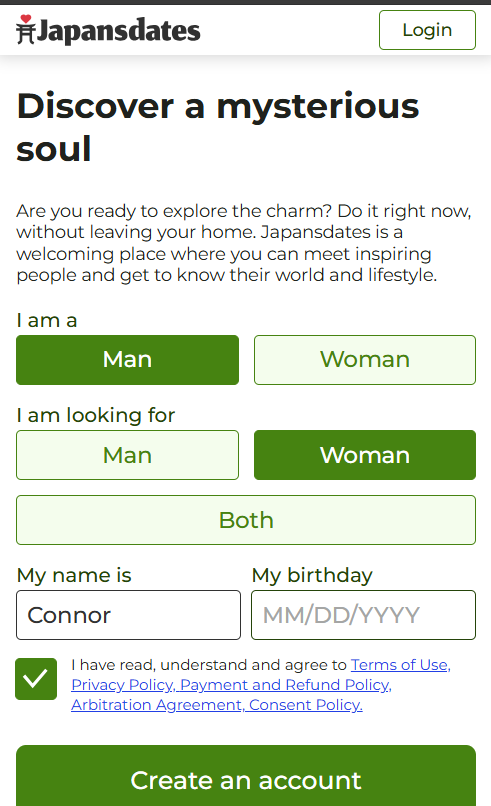491x806 pixels.
Task: Open the Privacy Policy link
Action: 123,685
